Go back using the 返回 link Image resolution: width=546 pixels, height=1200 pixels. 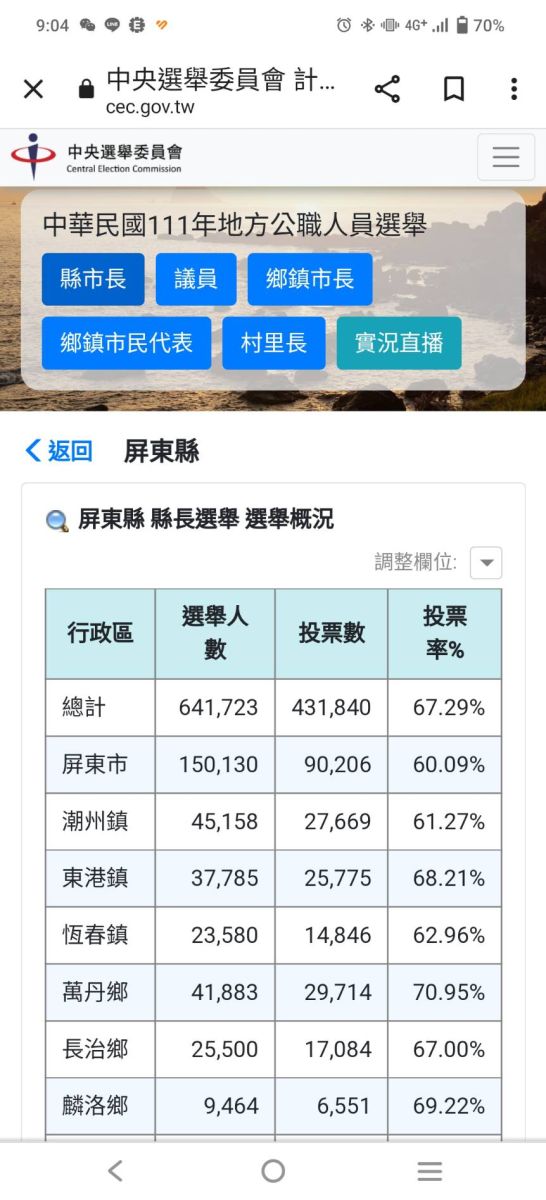(x=58, y=451)
